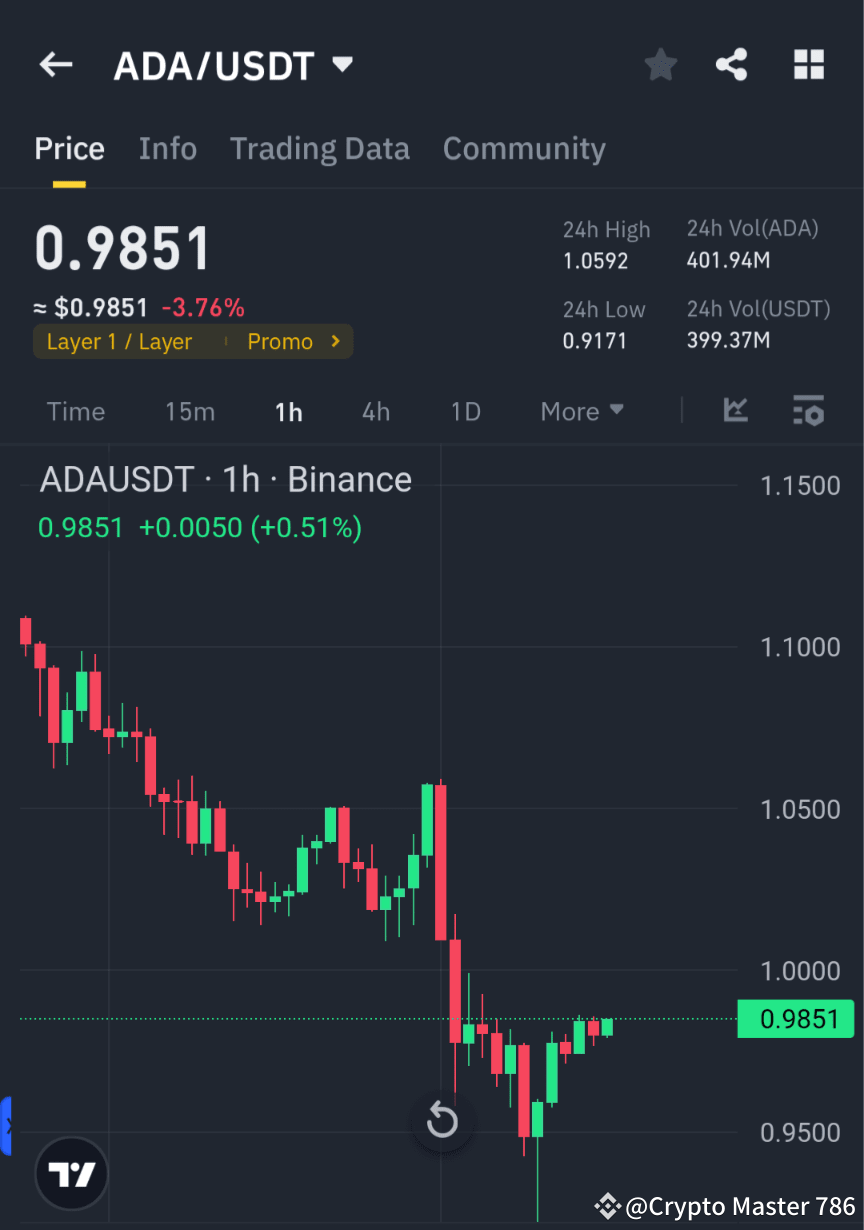Open the chart indicator settings icon
The image size is (864, 1230).
point(808,411)
